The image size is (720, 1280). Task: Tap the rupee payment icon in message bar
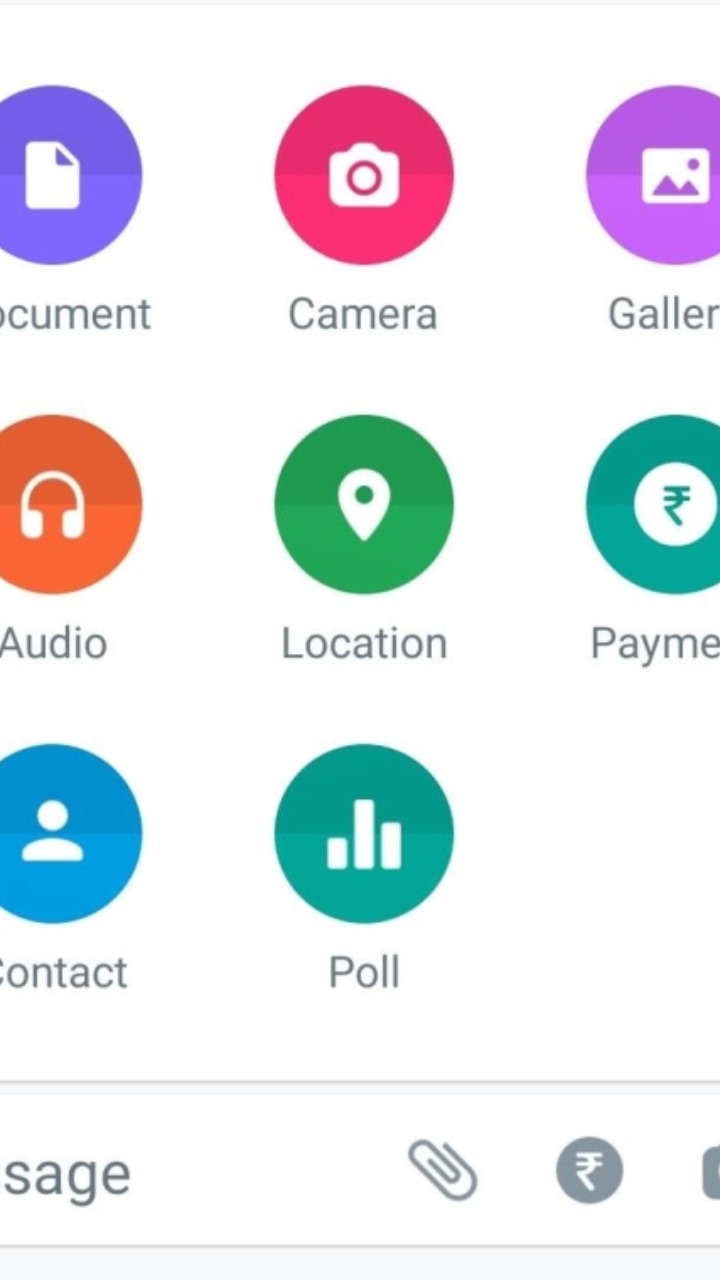click(589, 1170)
